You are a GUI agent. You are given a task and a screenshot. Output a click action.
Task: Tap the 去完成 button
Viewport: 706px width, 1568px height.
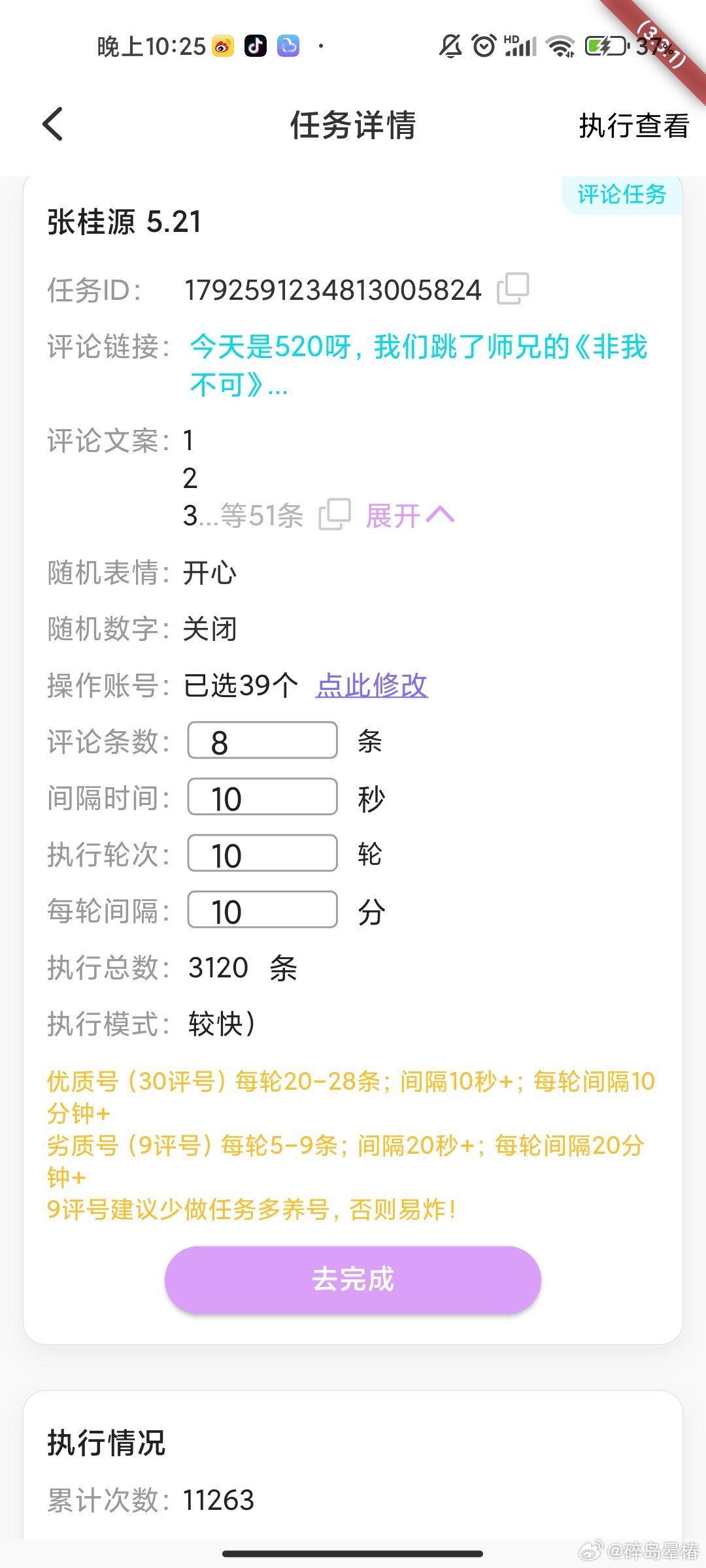coord(352,1279)
